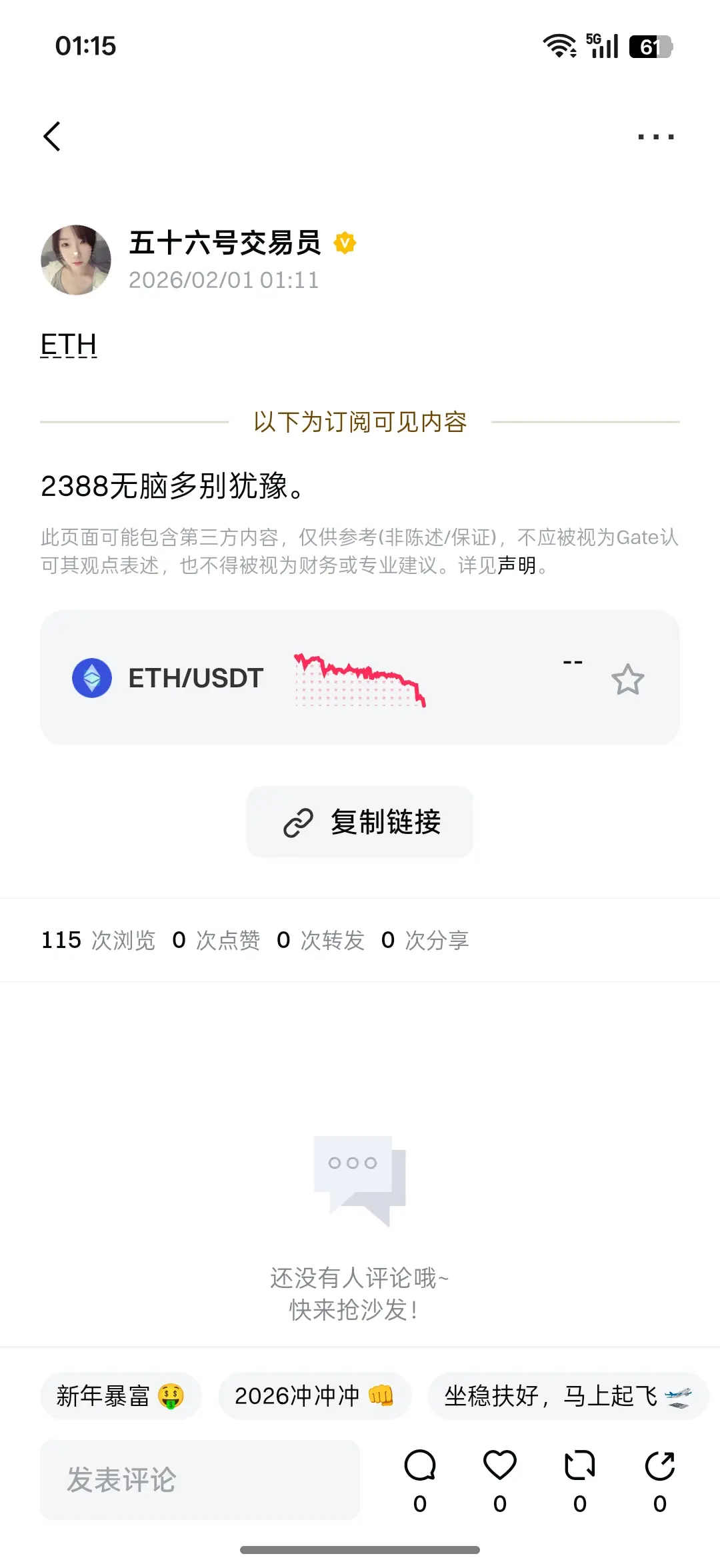Screen dimensions: 720x1568
Task: Click the verified badge beside 五十六号交易员
Action: tap(344, 243)
